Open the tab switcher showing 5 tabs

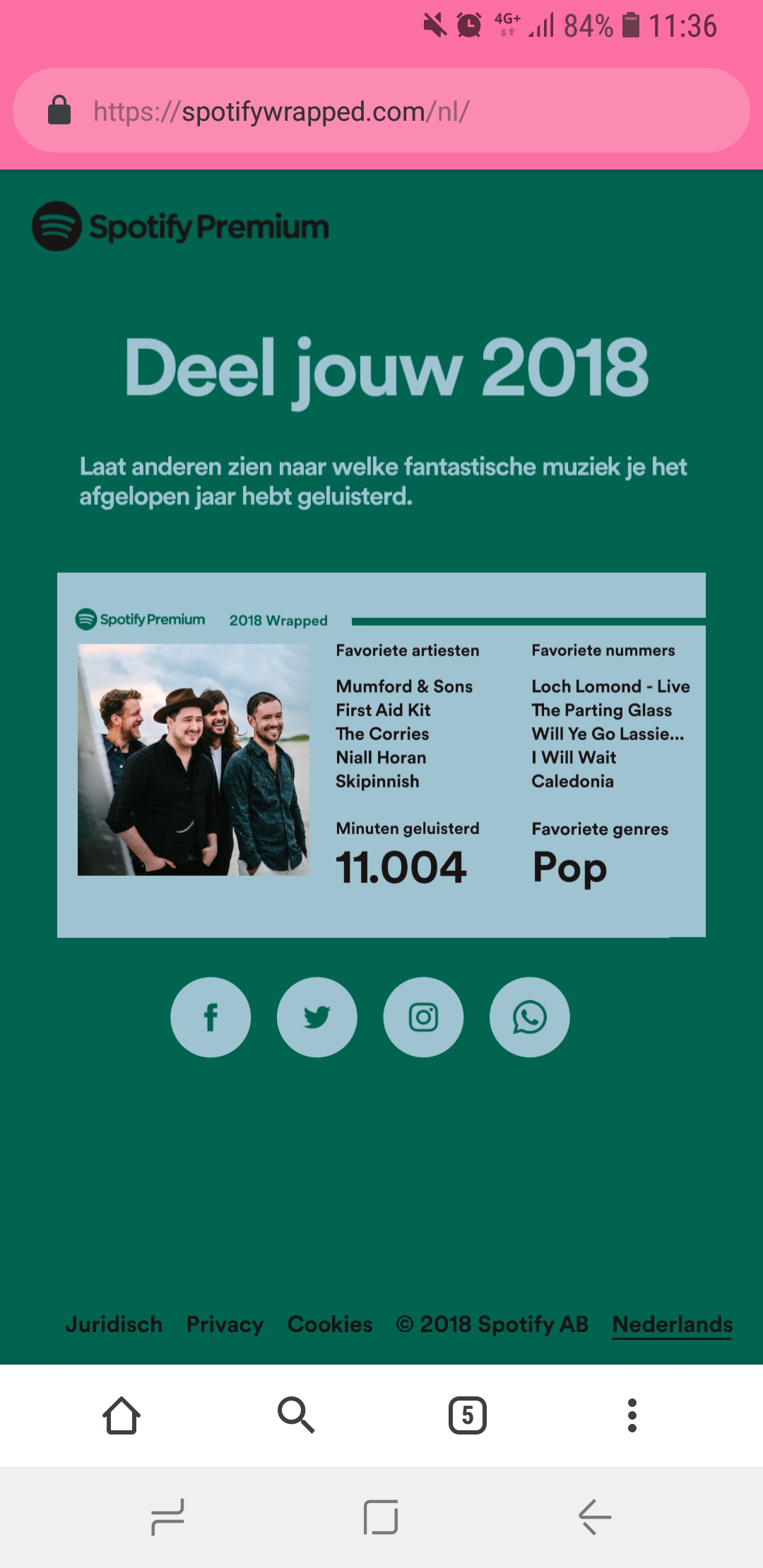click(x=468, y=1415)
